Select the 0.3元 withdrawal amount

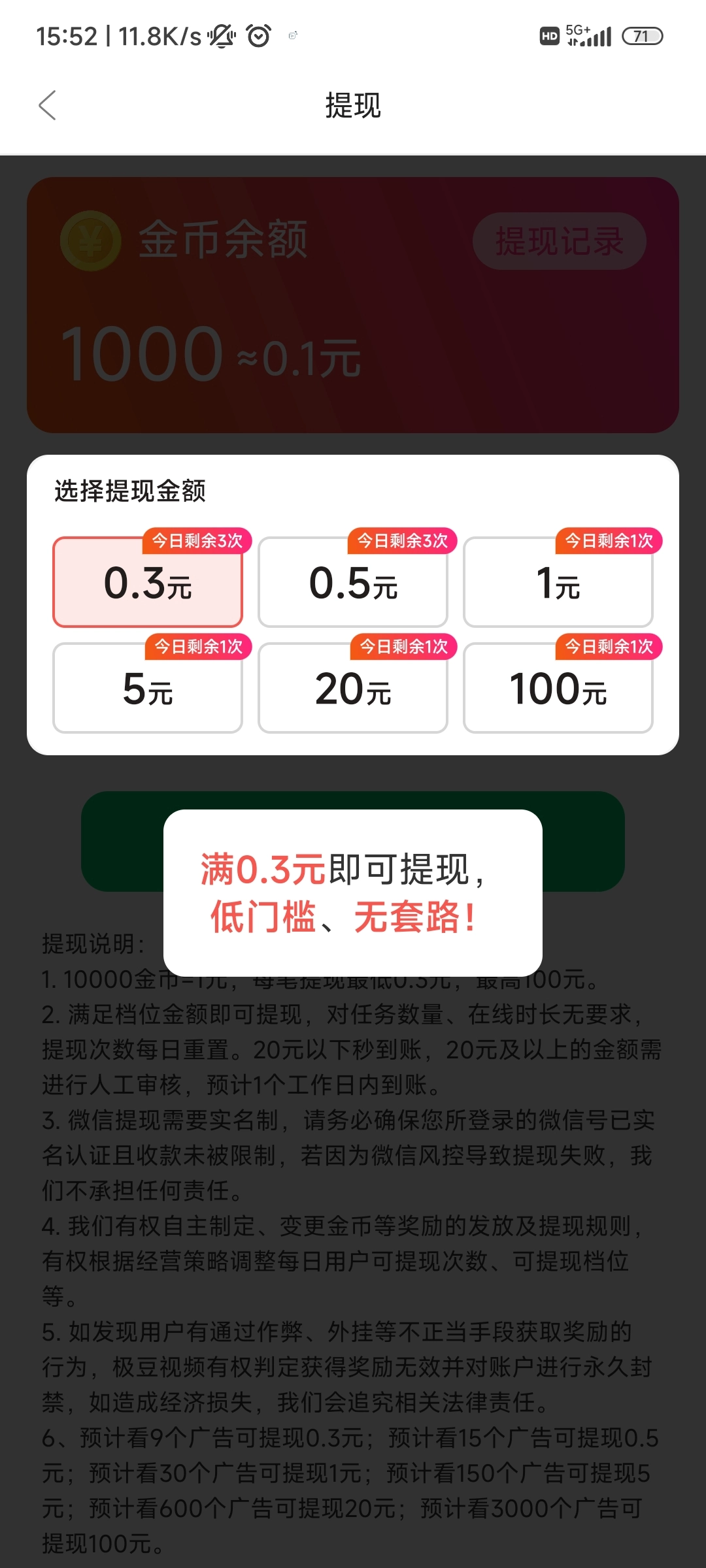click(x=148, y=582)
